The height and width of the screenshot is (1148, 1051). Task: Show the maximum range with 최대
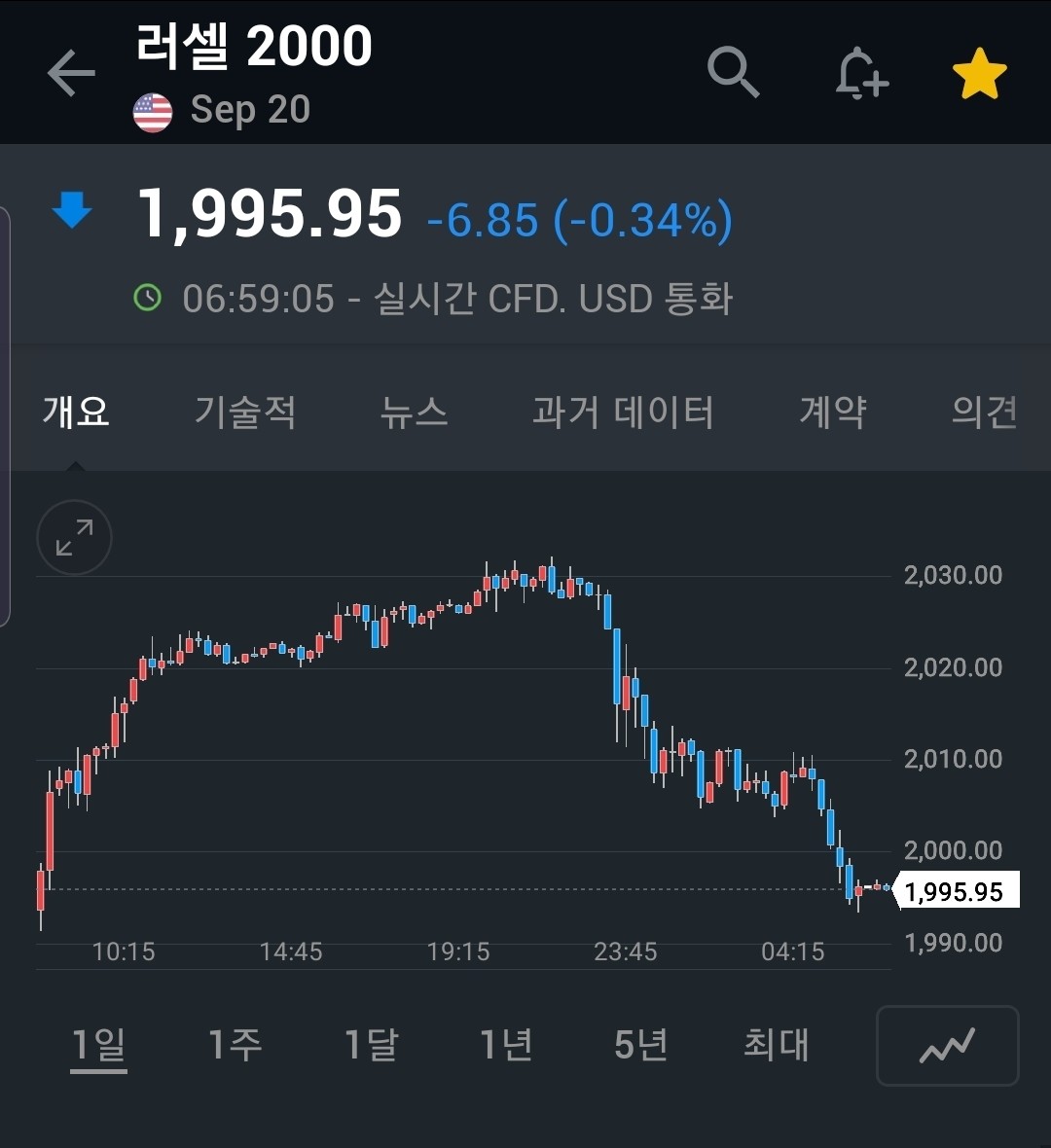pyautogui.click(x=777, y=1044)
